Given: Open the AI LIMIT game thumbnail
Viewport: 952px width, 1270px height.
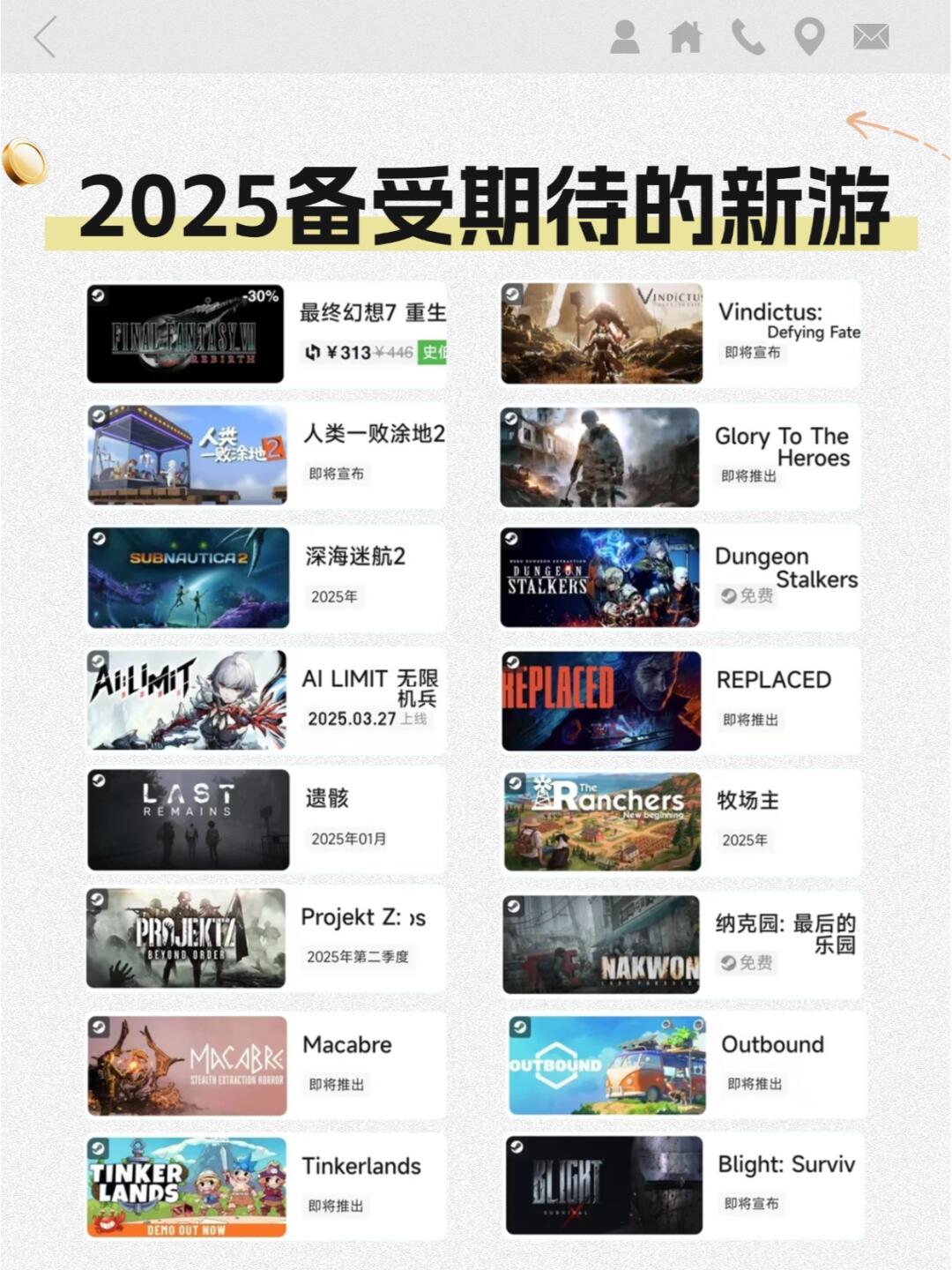Looking at the screenshot, I should (186, 698).
